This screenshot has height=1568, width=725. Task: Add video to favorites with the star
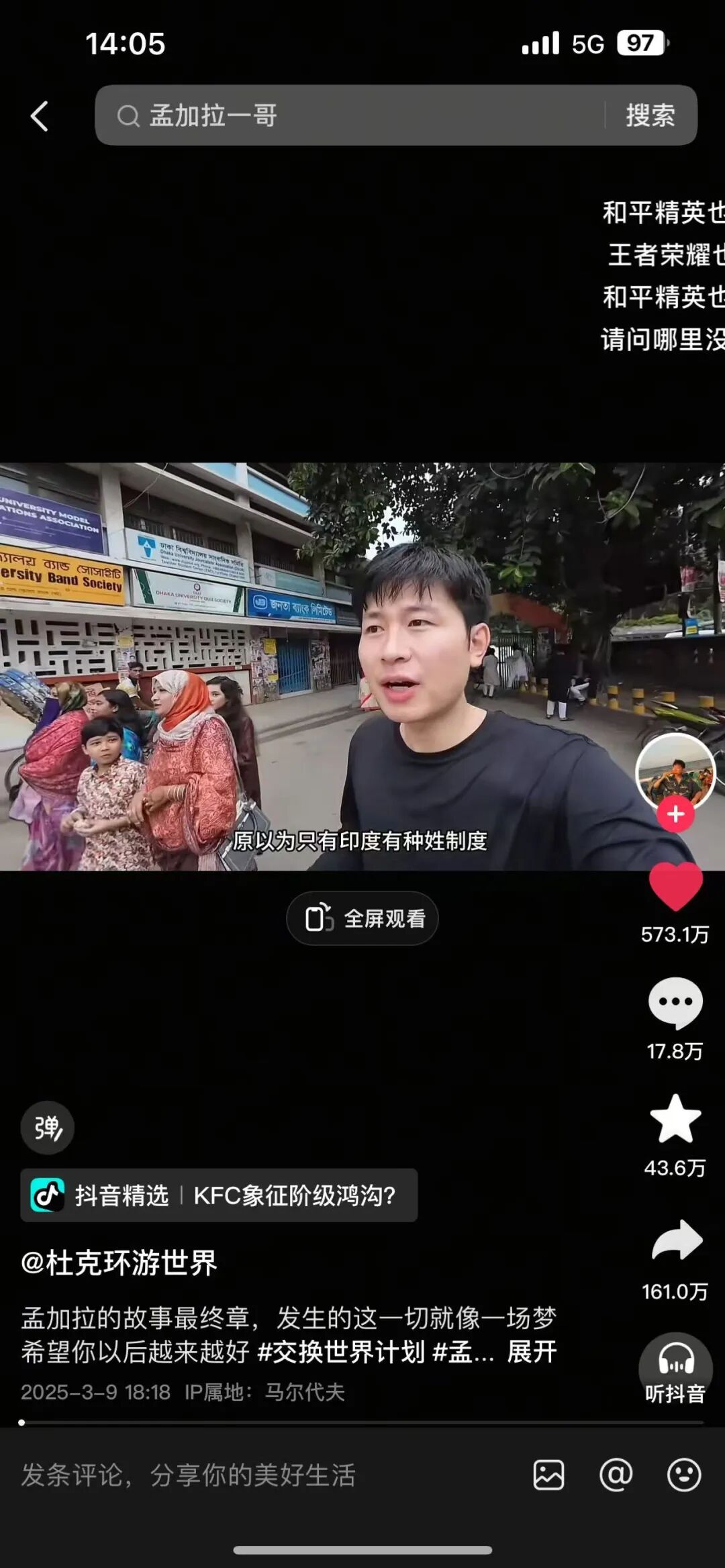675,1119
